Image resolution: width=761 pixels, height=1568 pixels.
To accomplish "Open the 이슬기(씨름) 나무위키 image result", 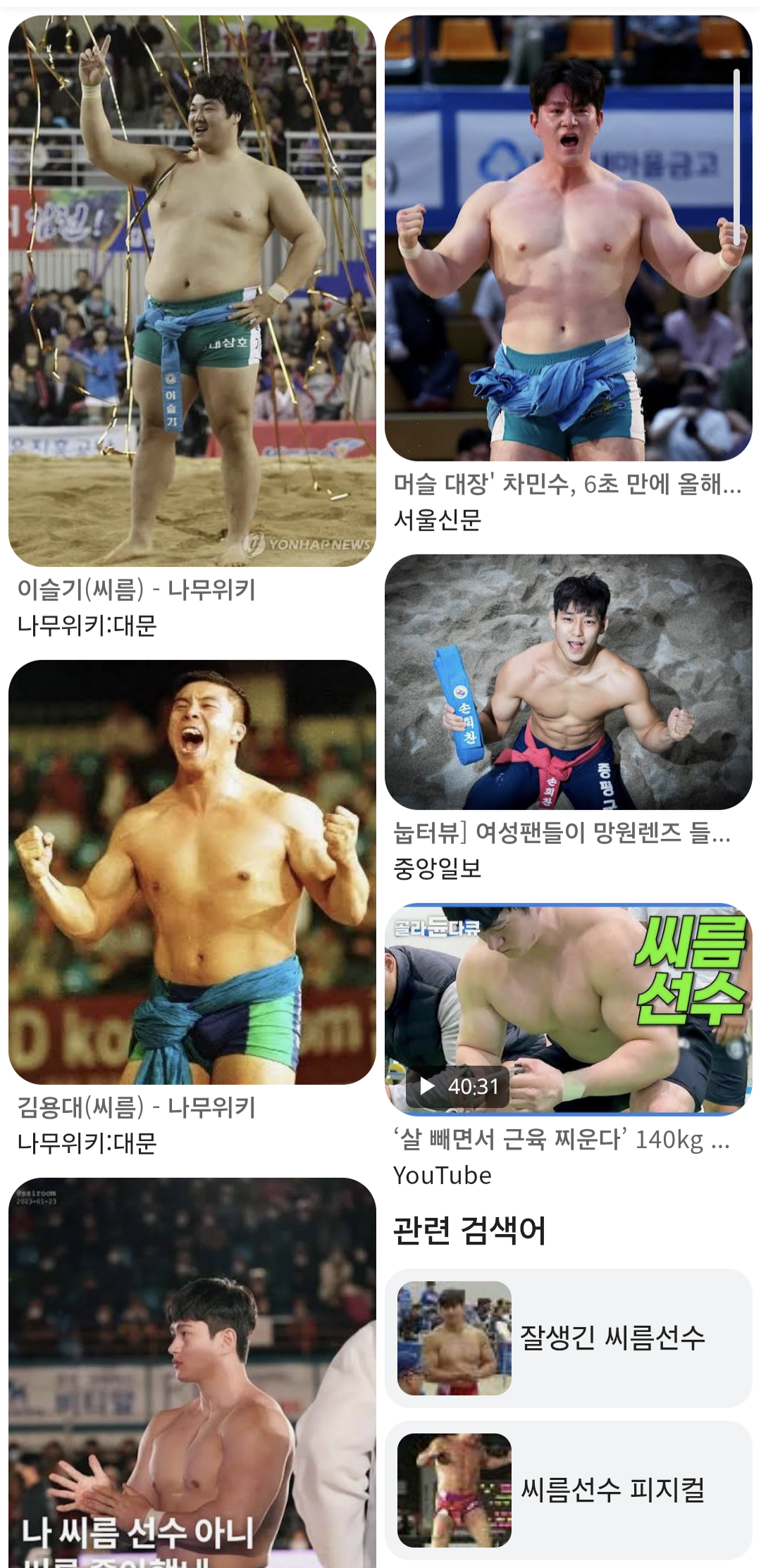I will 192,292.
